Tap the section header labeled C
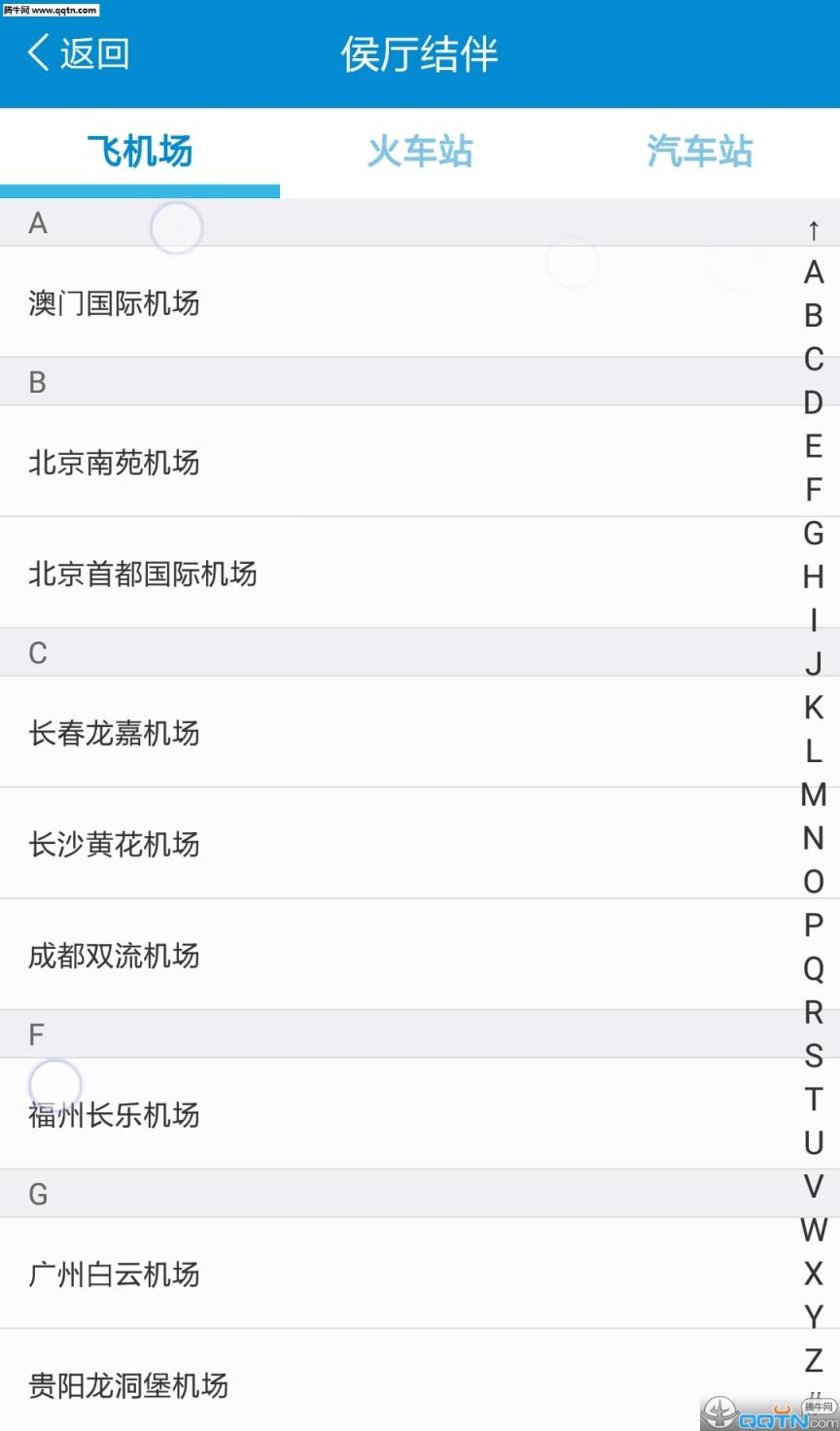Screen dimensions: 840x1431 coord(37,653)
